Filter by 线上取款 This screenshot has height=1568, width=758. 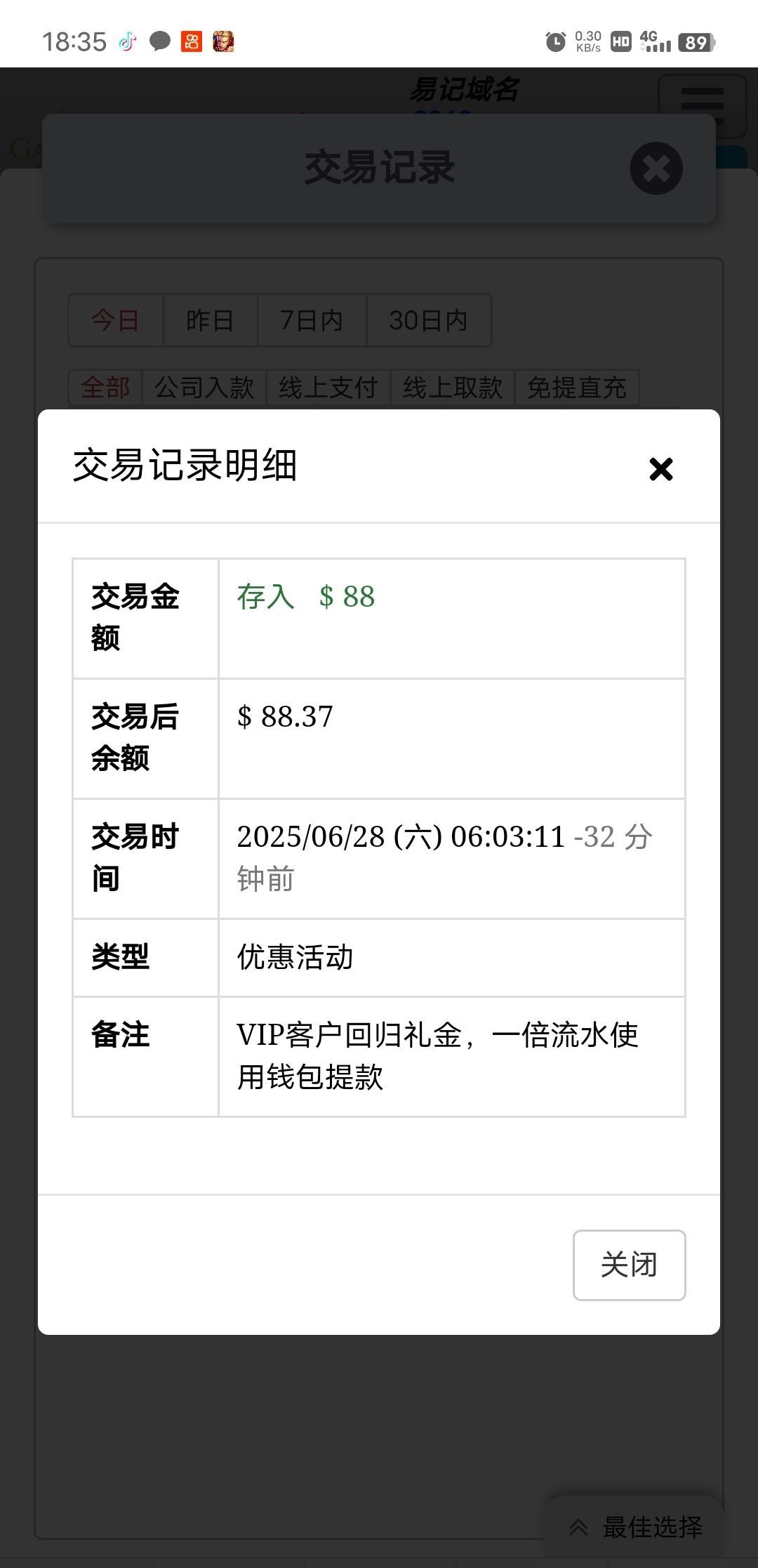coord(453,388)
